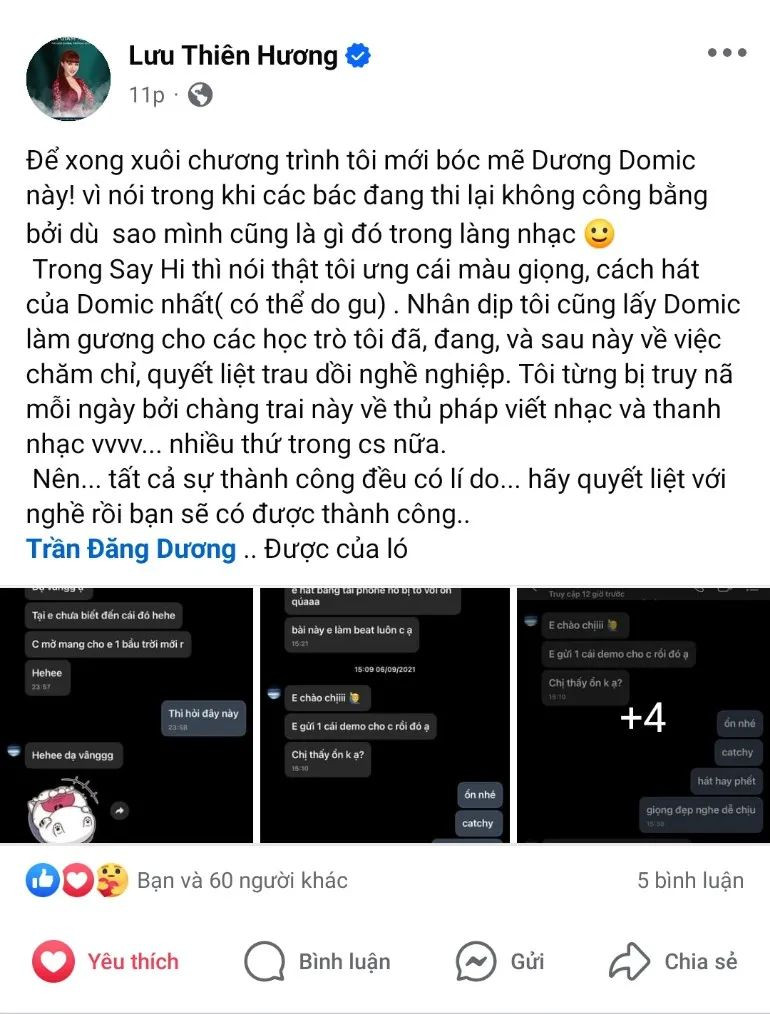Tap Bình luận to write a comment
770x1014 pixels.
pyautogui.click(x=318, y=962)
